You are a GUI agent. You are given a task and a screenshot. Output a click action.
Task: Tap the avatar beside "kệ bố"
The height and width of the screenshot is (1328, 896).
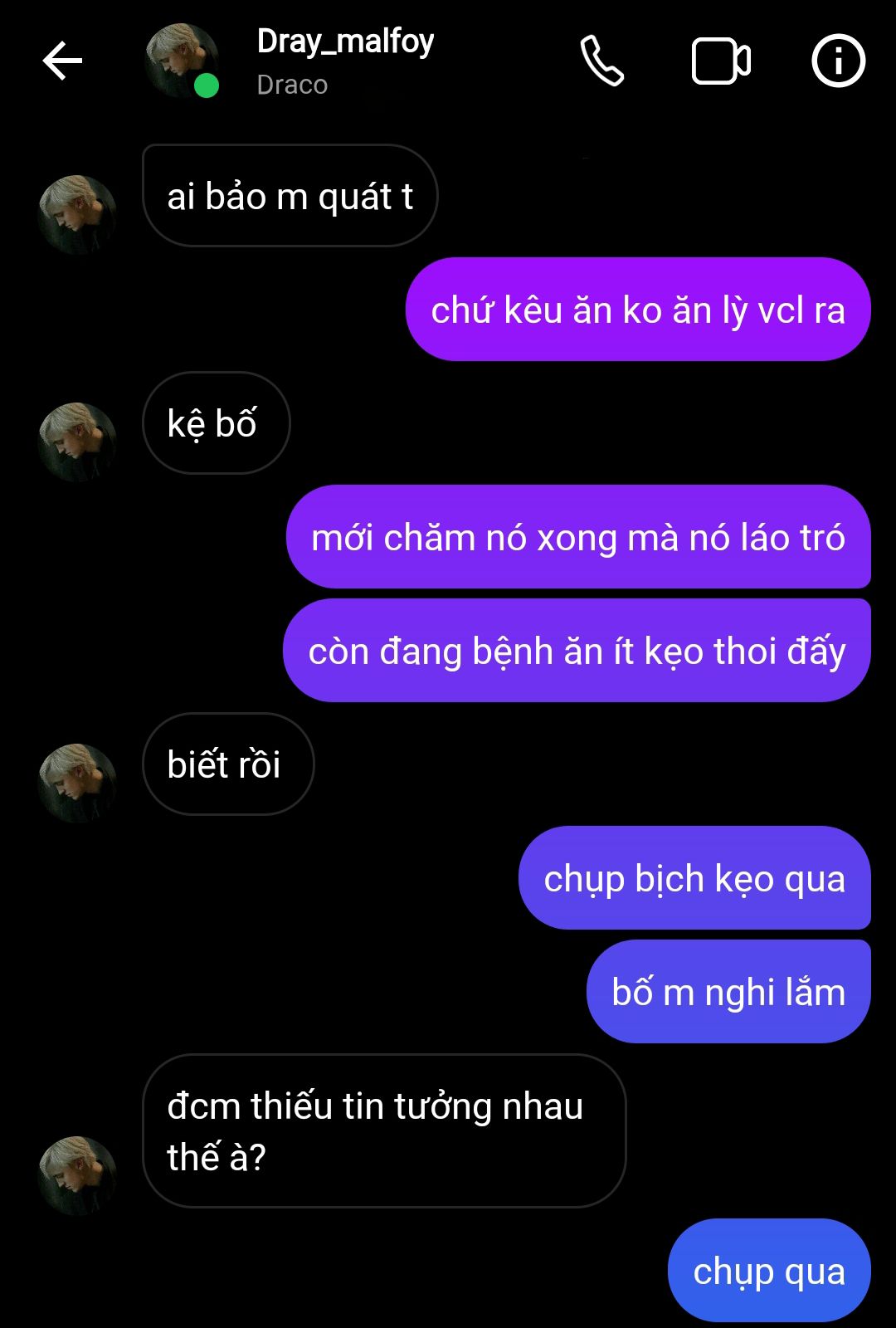click(x=77, y=442)
